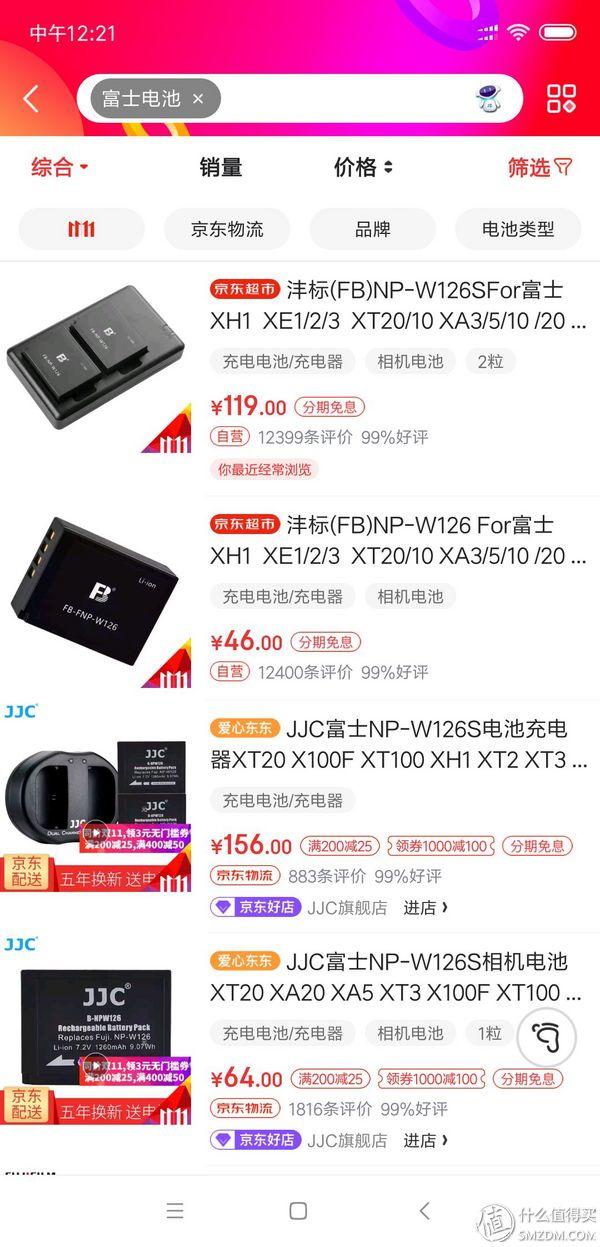
Task: Remove the 富士电池 search keyword chip
Action: 198,98
